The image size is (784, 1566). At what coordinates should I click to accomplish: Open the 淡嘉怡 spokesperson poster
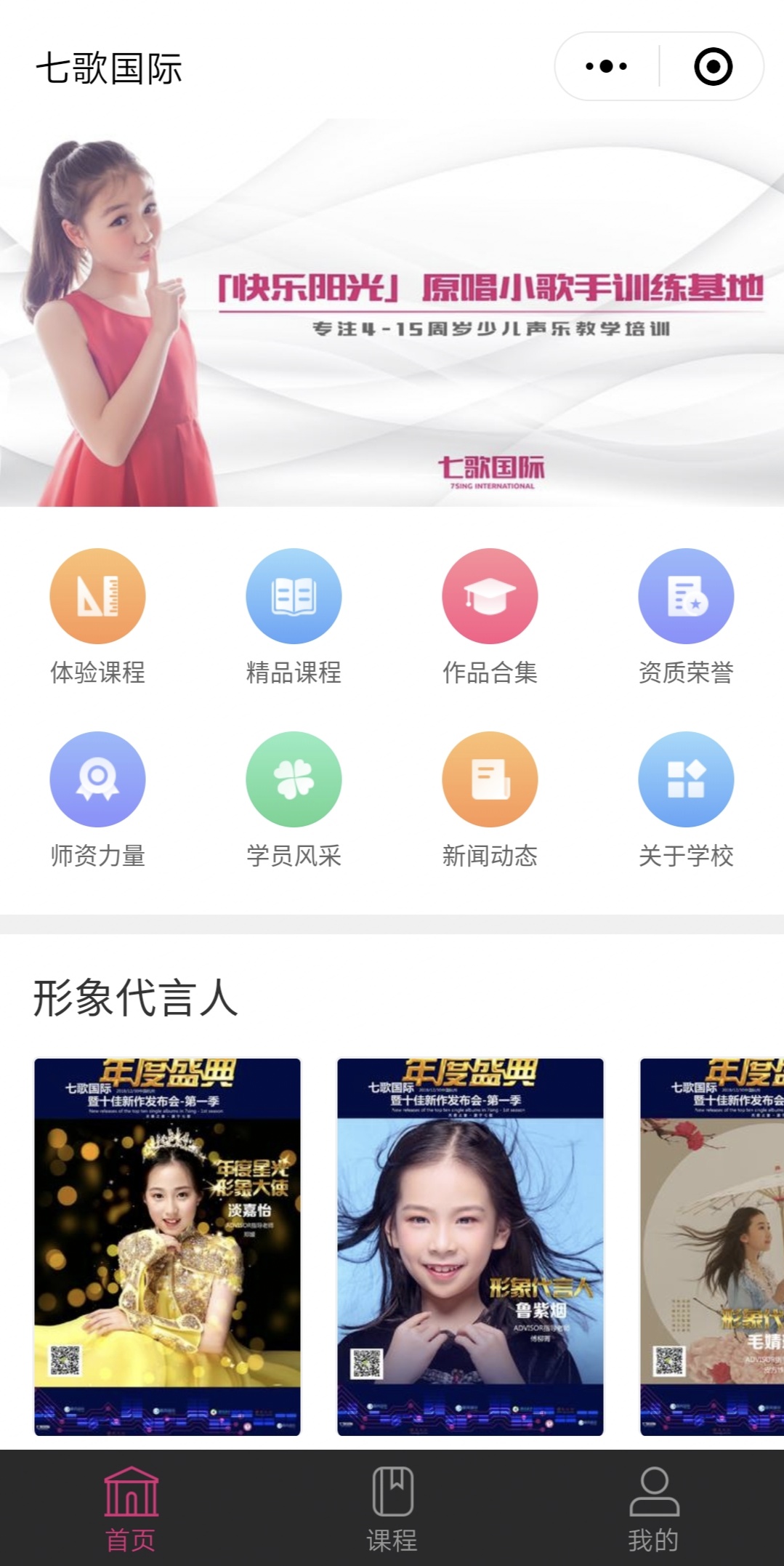click(x=167, y=1246)
